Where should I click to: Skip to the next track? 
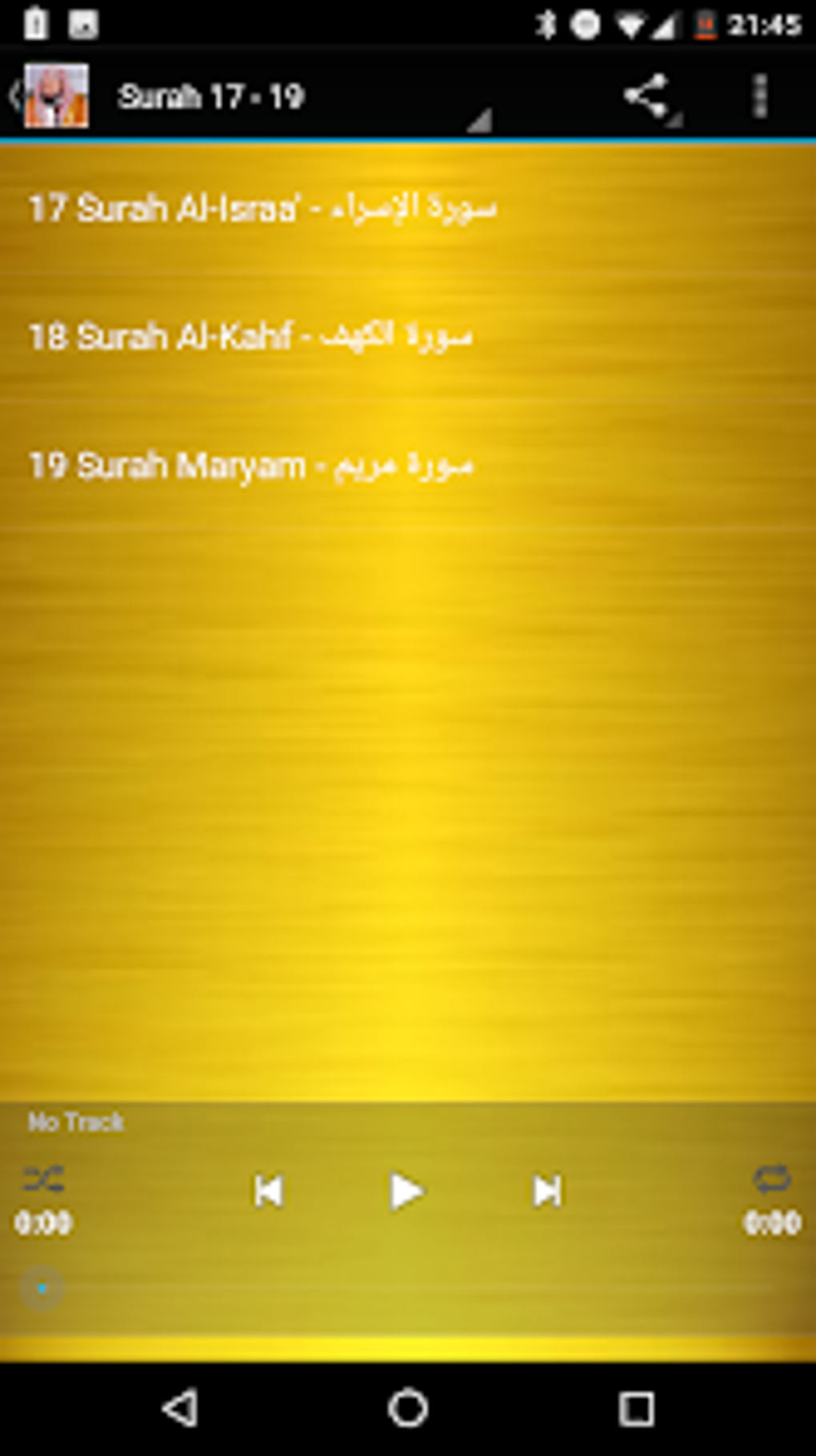546,1190
